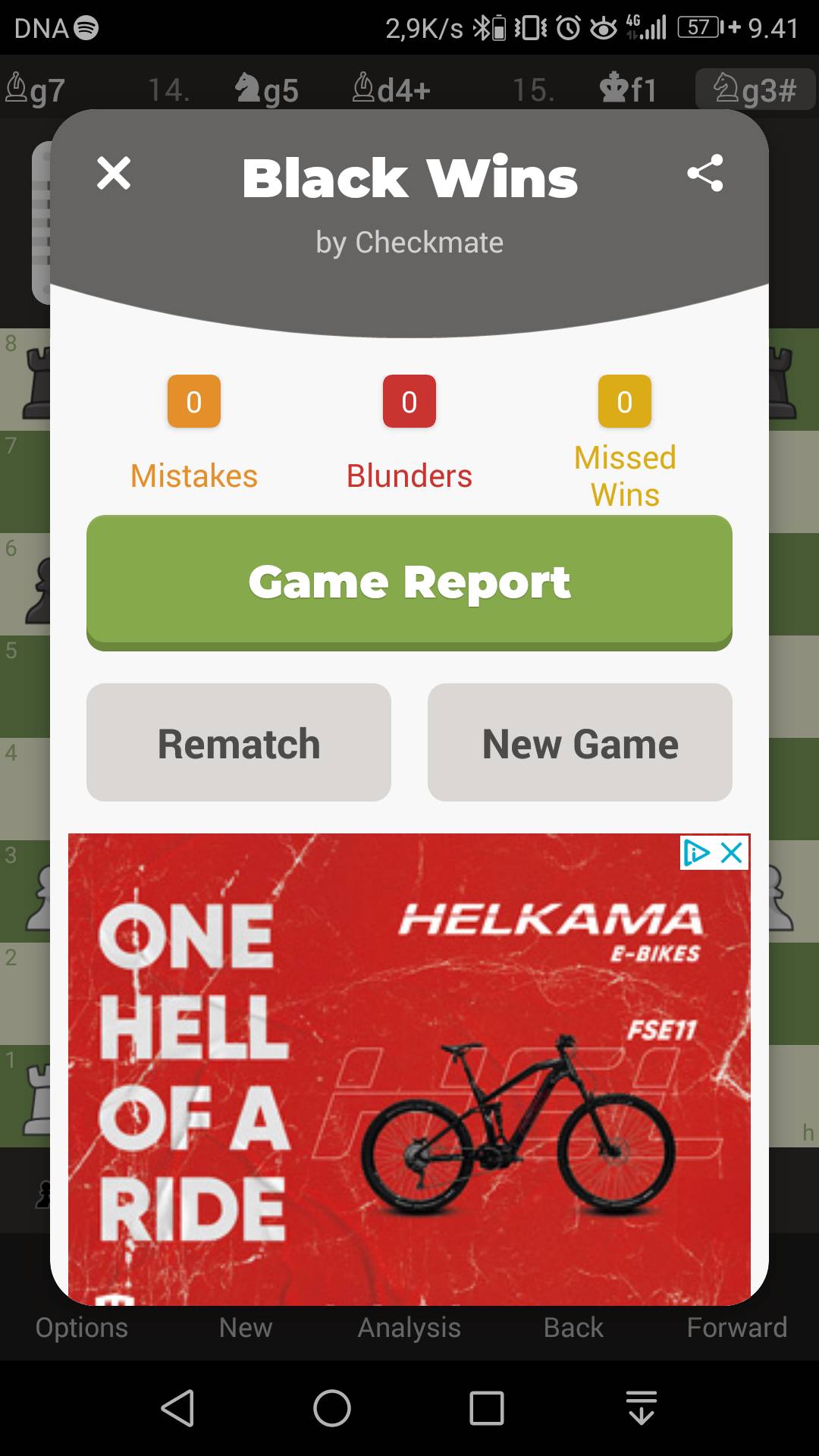Image resolution: width=819 pixels, height=1456 pixels.
Task: Go back with the system back button
Action: coord(178,1408)
